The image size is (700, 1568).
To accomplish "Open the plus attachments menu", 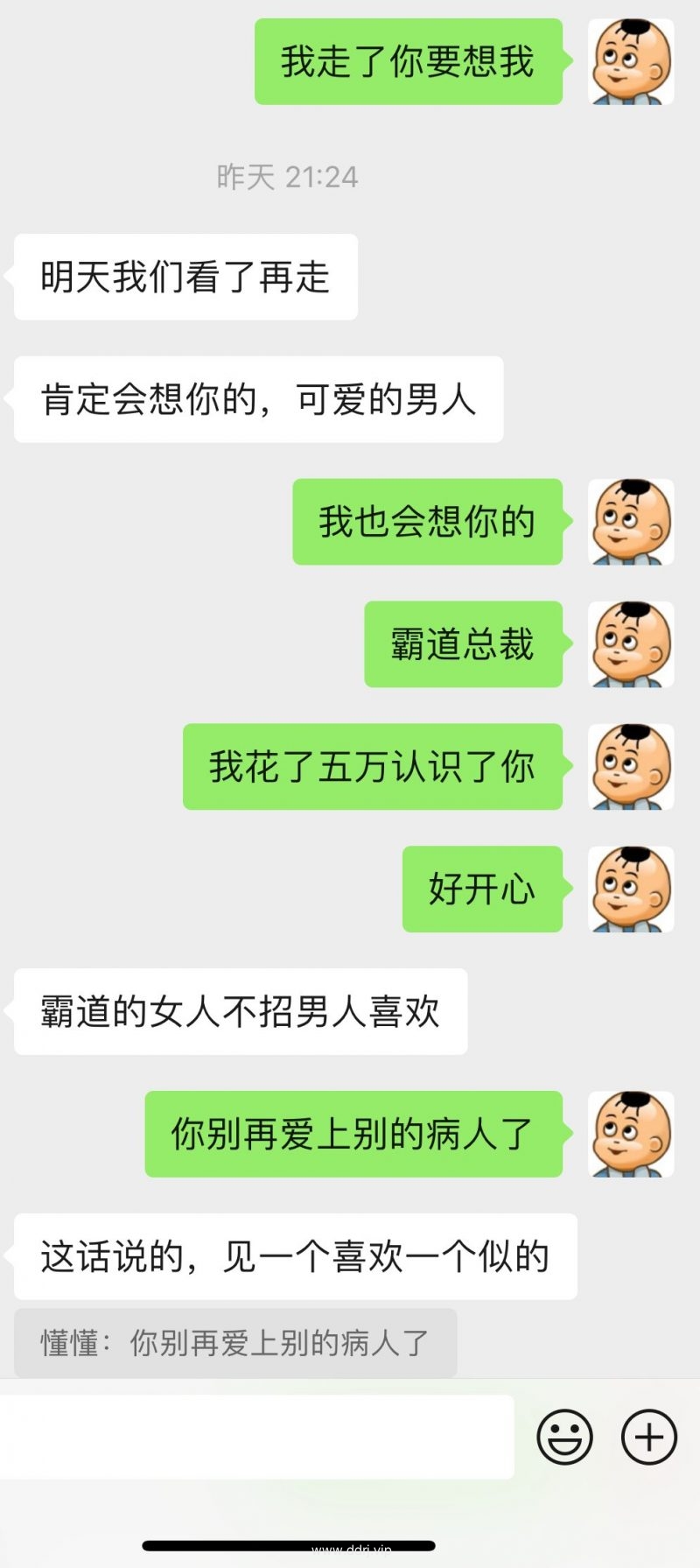I will (648, 1437).
